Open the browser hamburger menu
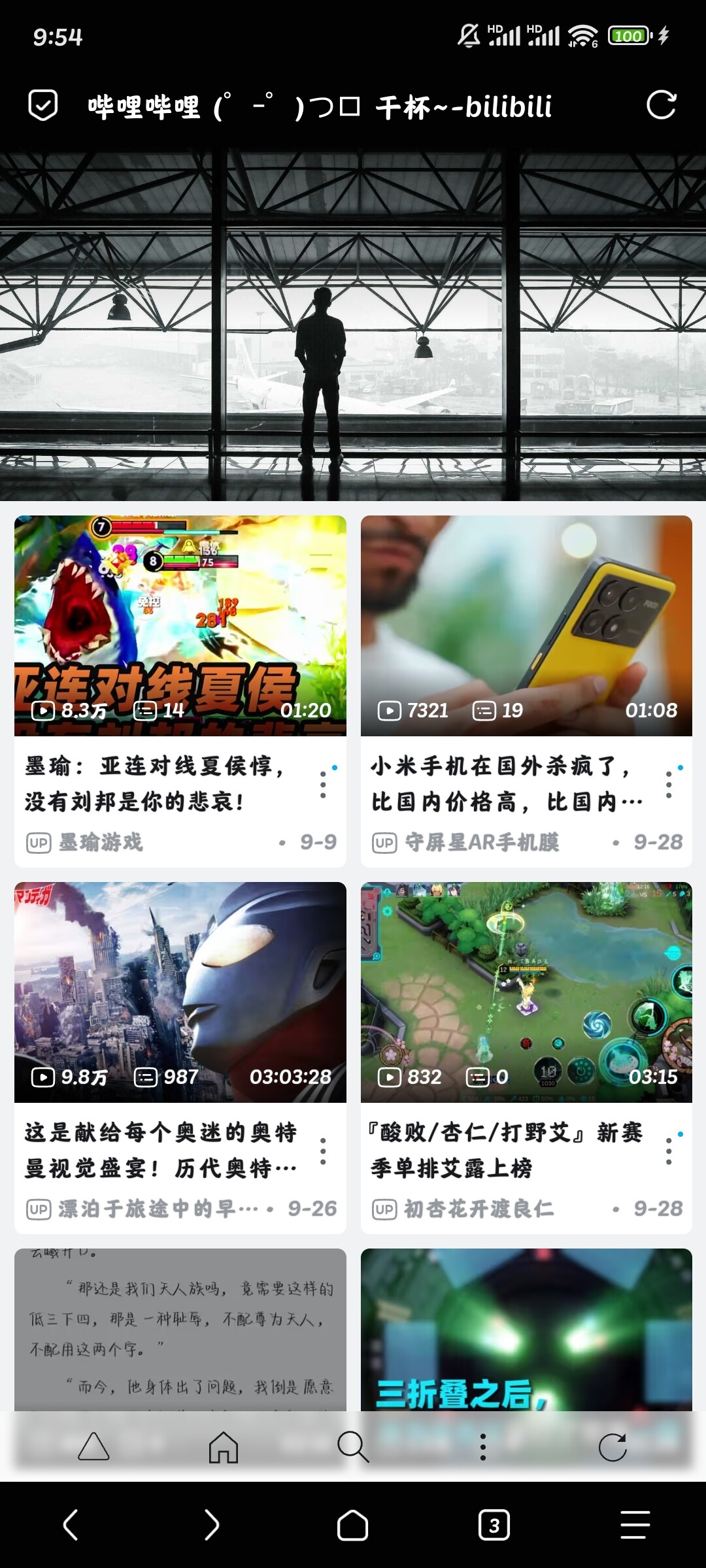Screen dimensions: 706x1568 [635, 1525]
